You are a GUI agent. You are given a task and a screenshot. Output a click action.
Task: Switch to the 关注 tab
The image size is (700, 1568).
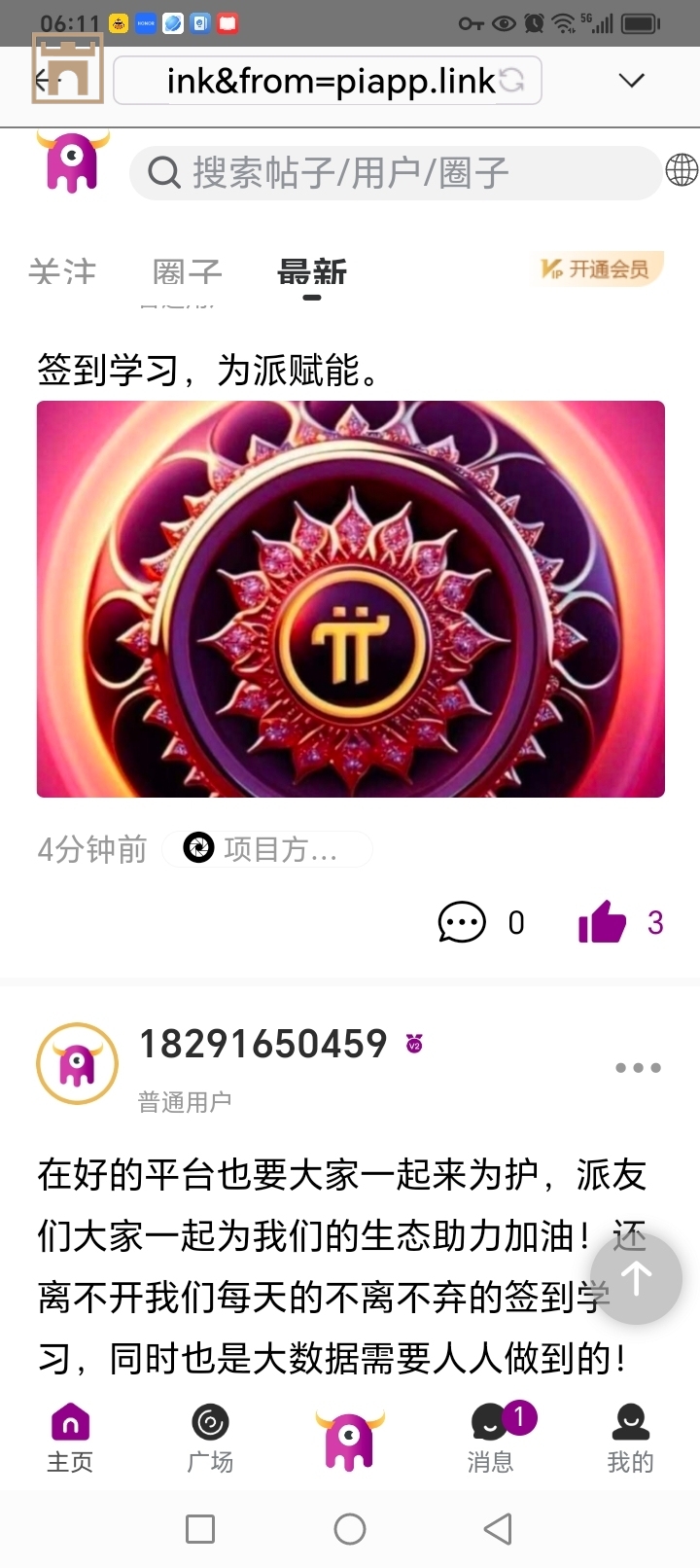62,271
